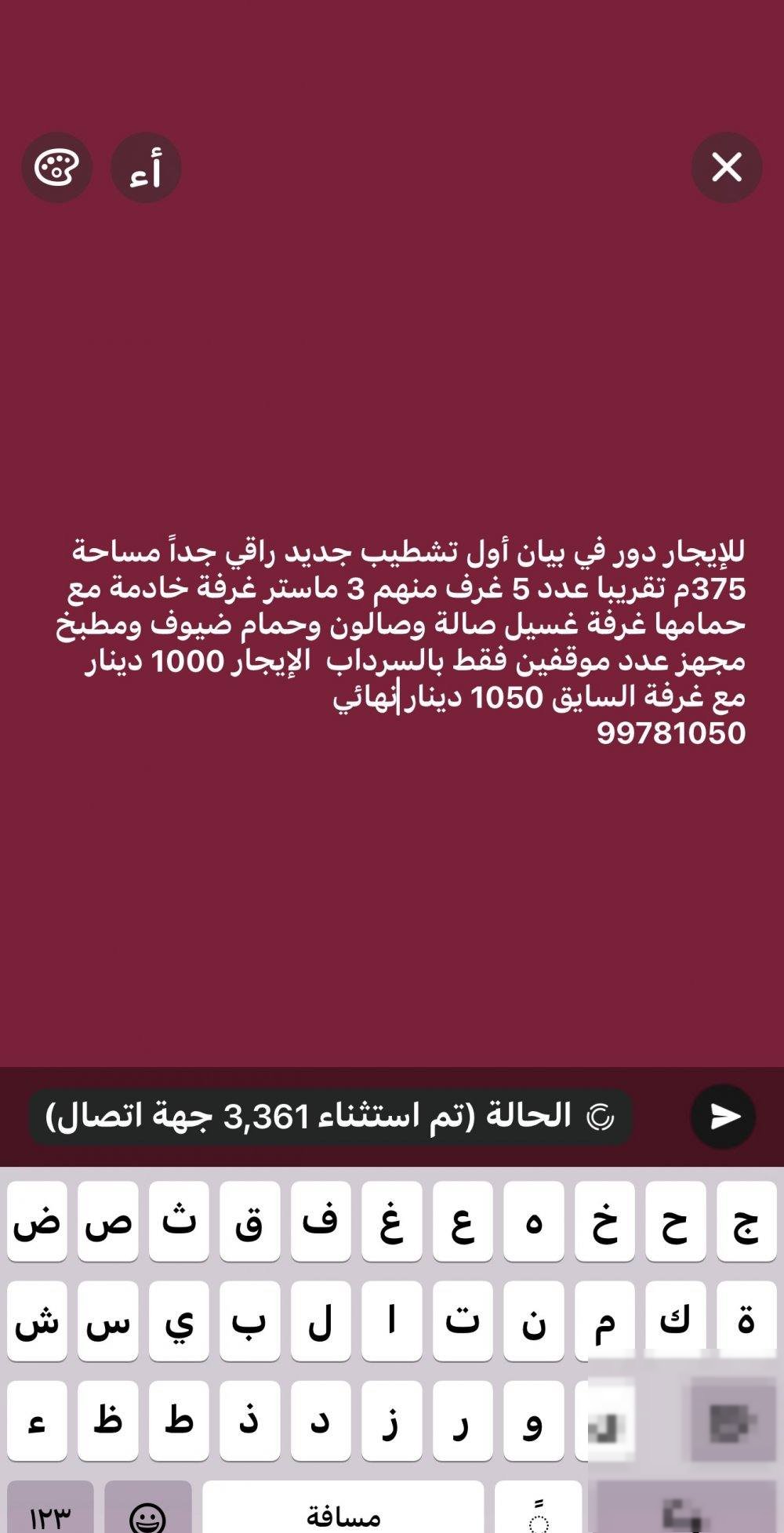
Task: Close the text status editor
Action: pos(726,167)
